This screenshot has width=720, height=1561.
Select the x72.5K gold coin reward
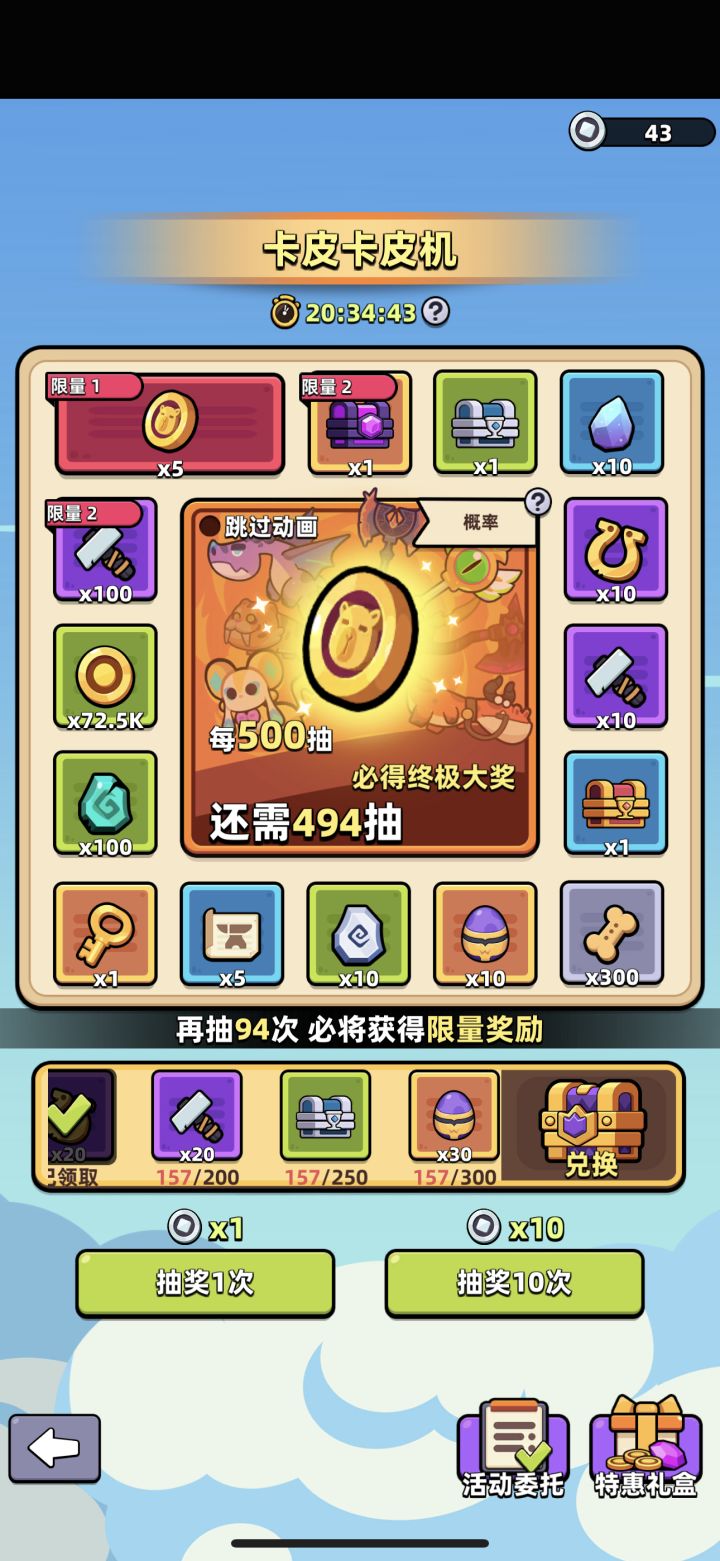pos(105,676)
